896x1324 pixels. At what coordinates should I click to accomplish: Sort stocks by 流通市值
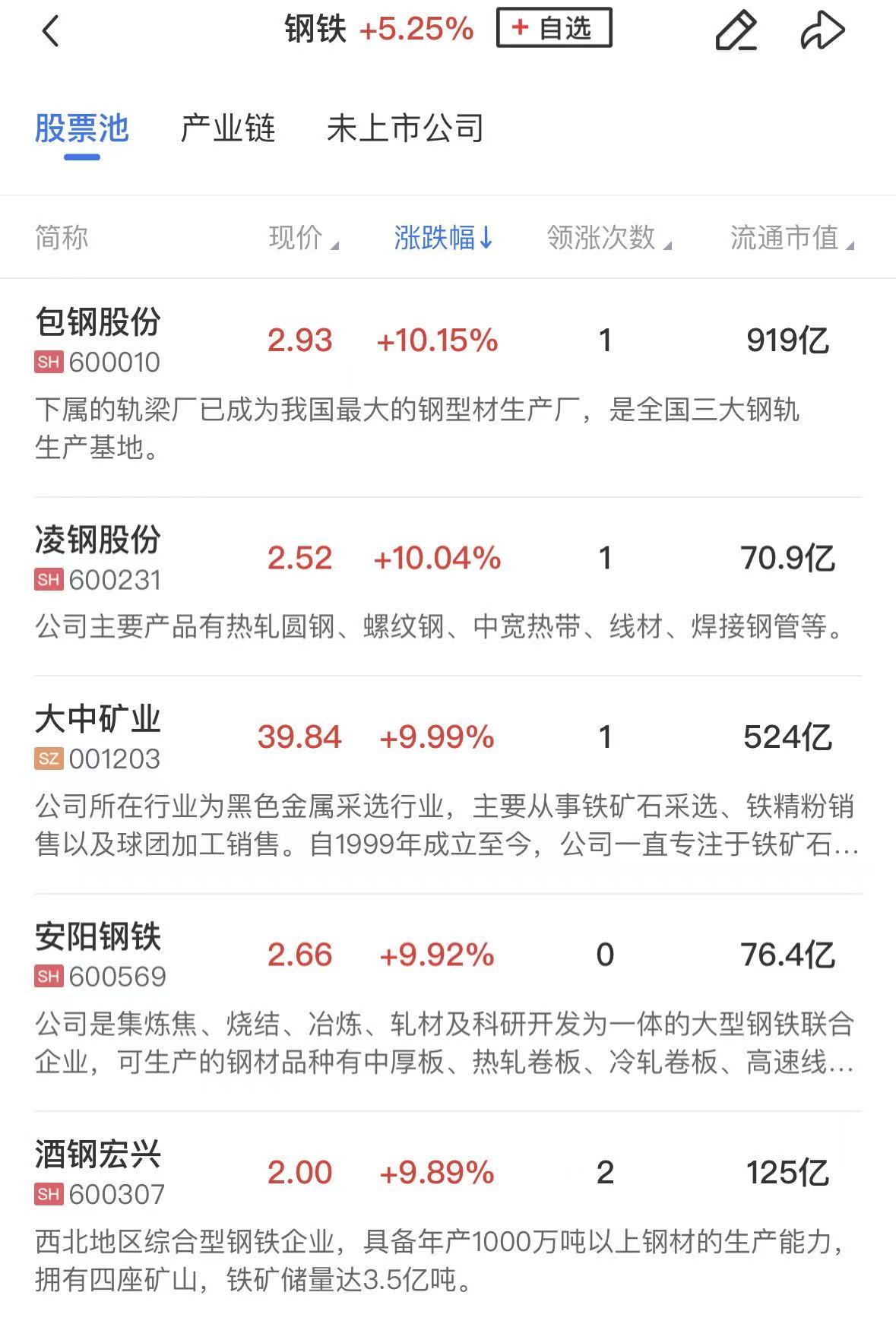click(791, 238)
